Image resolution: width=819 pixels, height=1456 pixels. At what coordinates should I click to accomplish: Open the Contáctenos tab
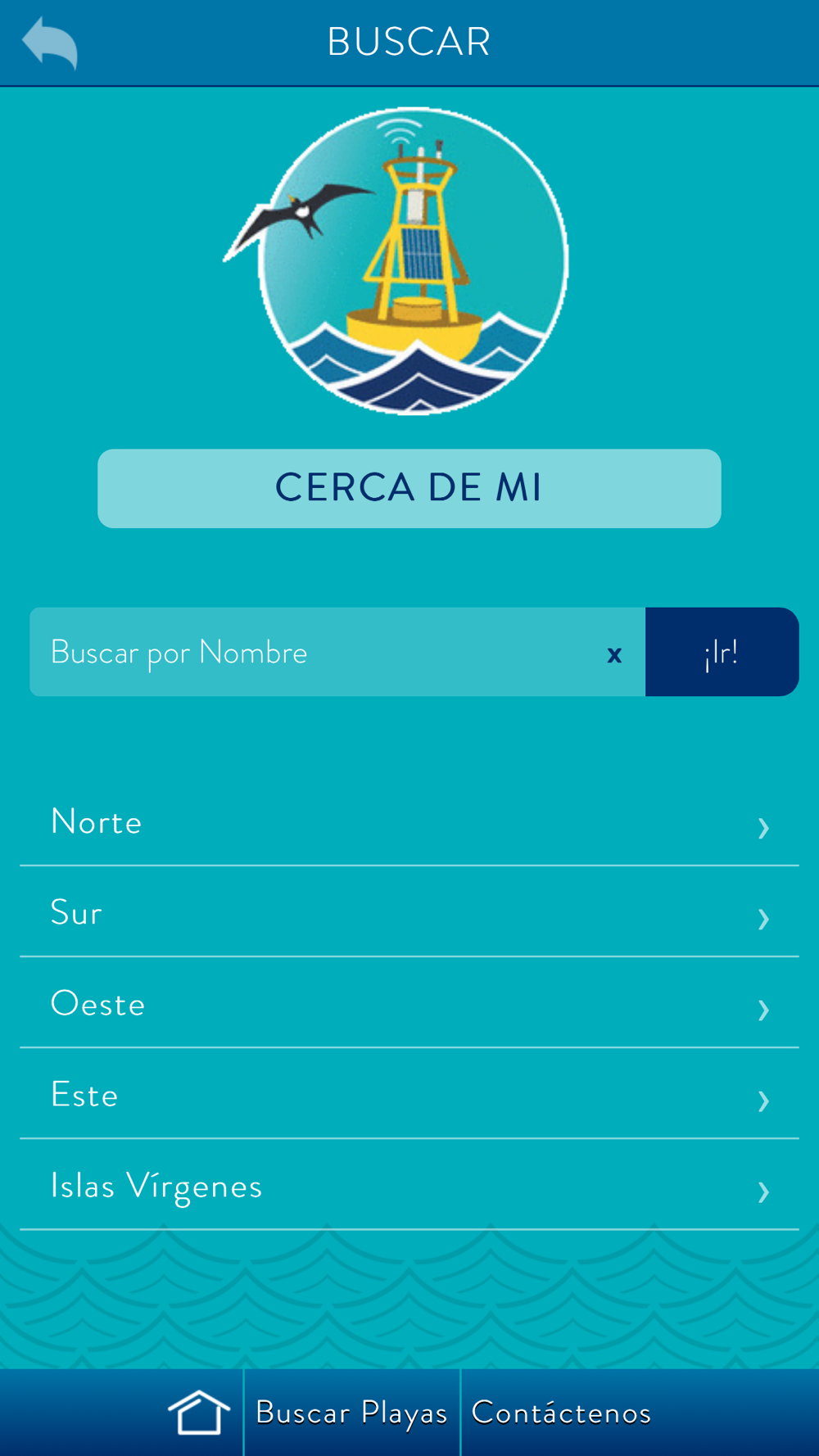pos(561,1413)
